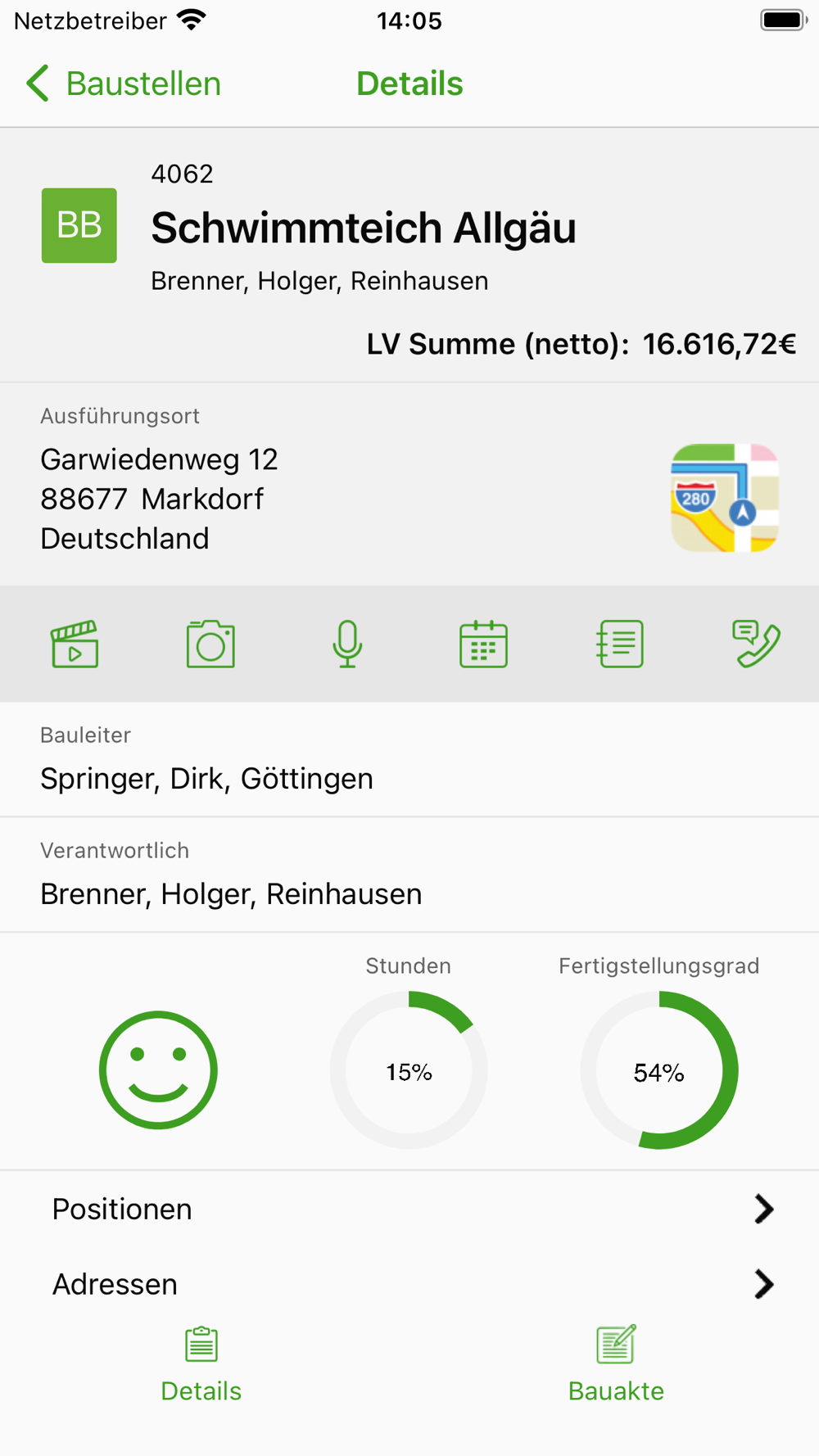Image resolution: width=819 pixels, height=1456 pixels.
Task: Open the Positionen row
Action: [409, 1209]
